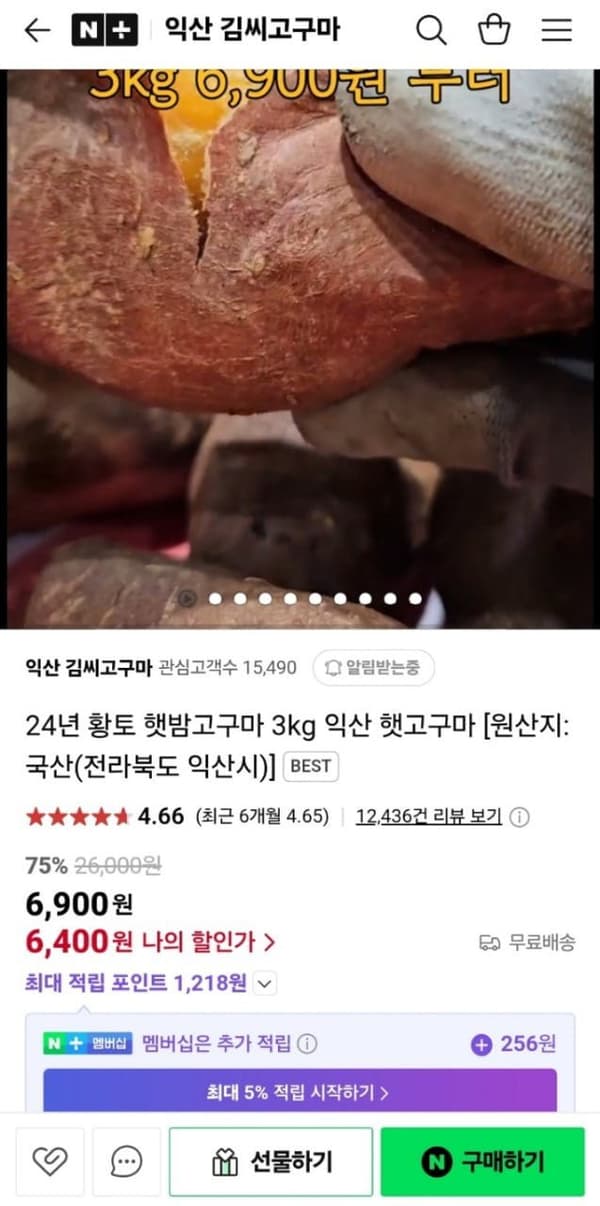600x1206 pixels.
Task: Tap info icon beside 멤버십은 추가 적립
Action: 307,1044
